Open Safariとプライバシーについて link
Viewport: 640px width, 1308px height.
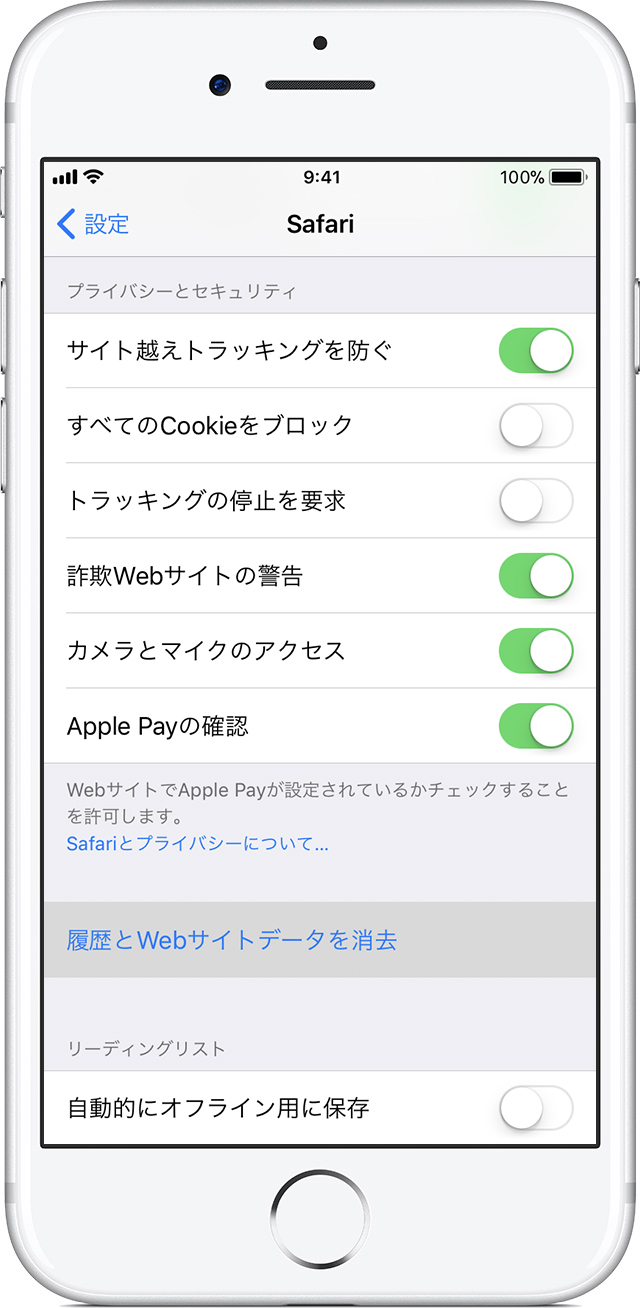(197, 844)
